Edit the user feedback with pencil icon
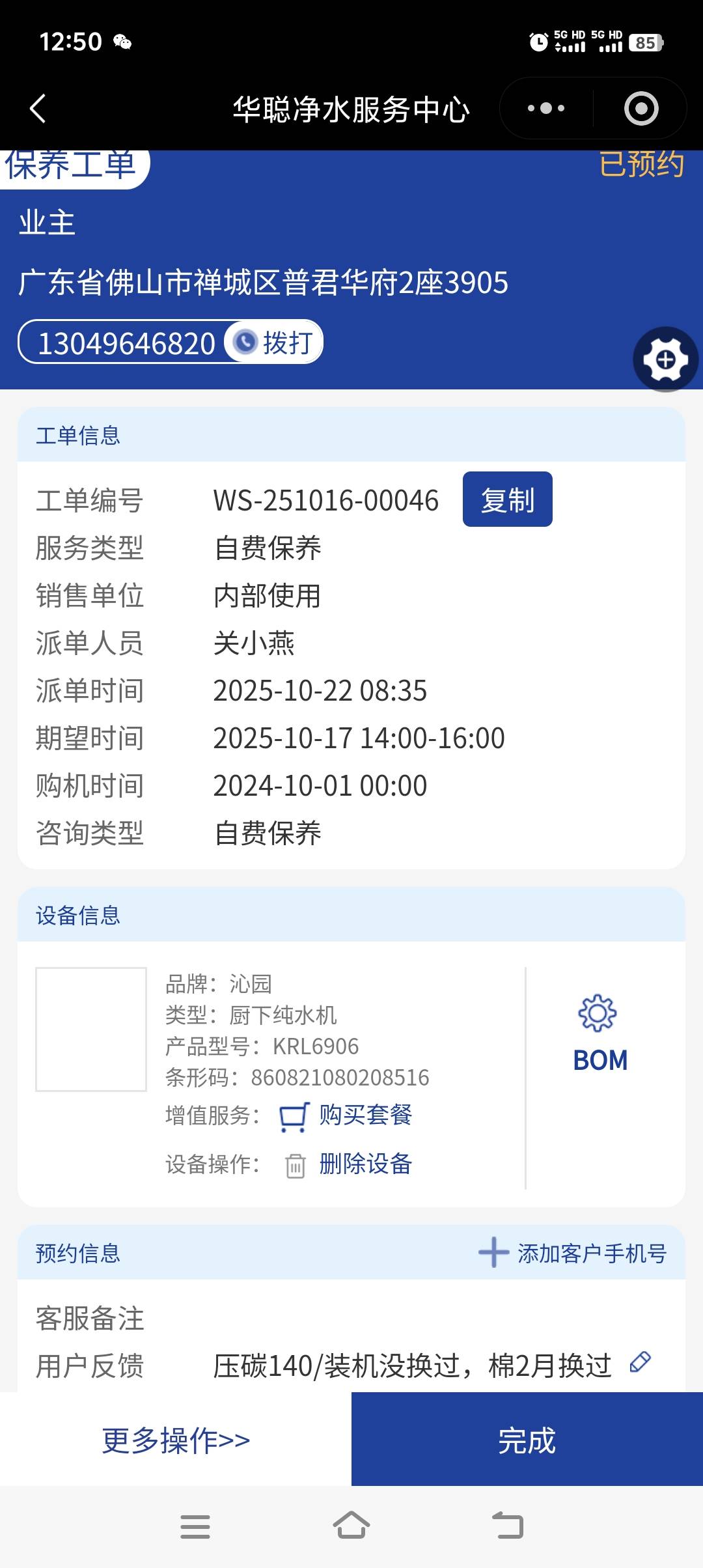Screen dimensions: 703x1568 [641, 1362]
